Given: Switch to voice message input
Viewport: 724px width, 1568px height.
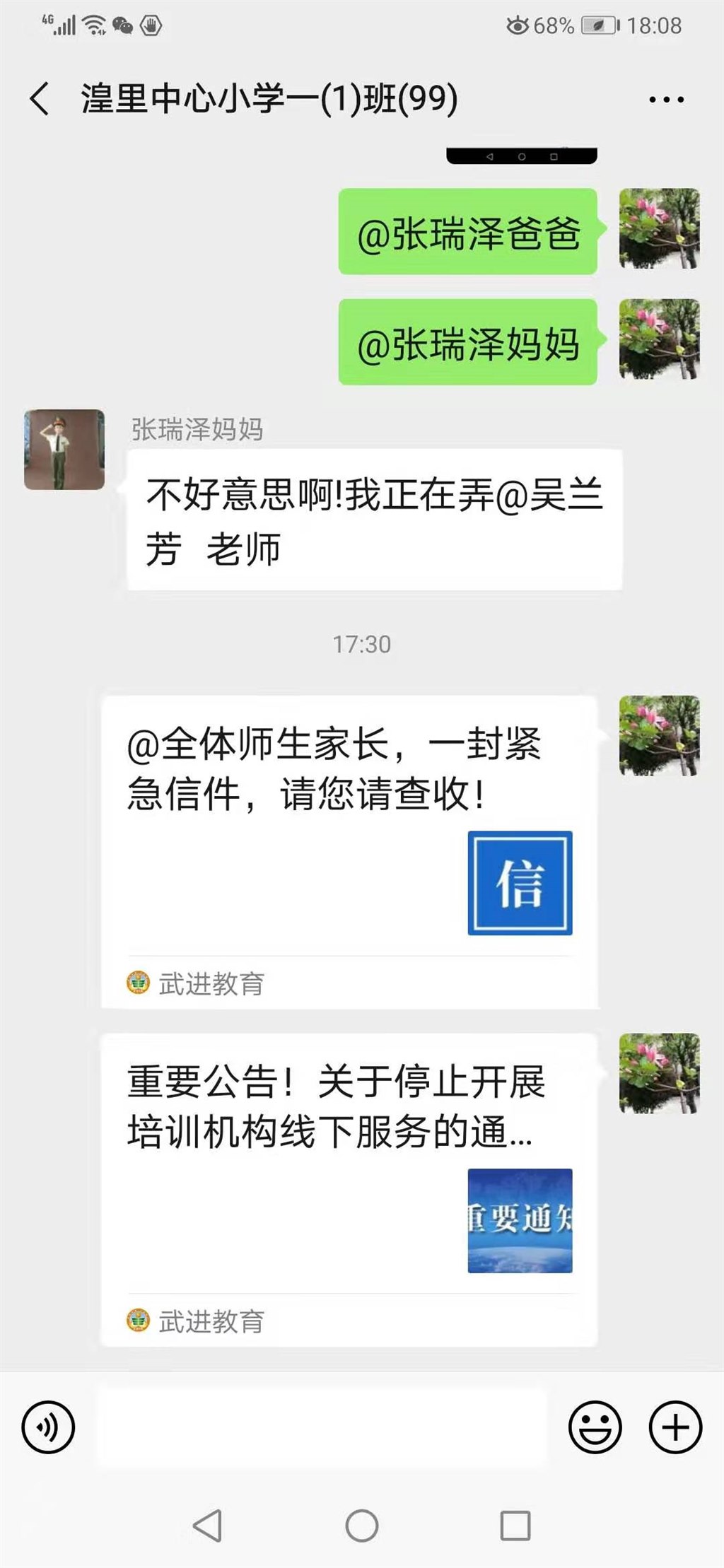Looking at the screenshot, I should (x=48, y=1427).
